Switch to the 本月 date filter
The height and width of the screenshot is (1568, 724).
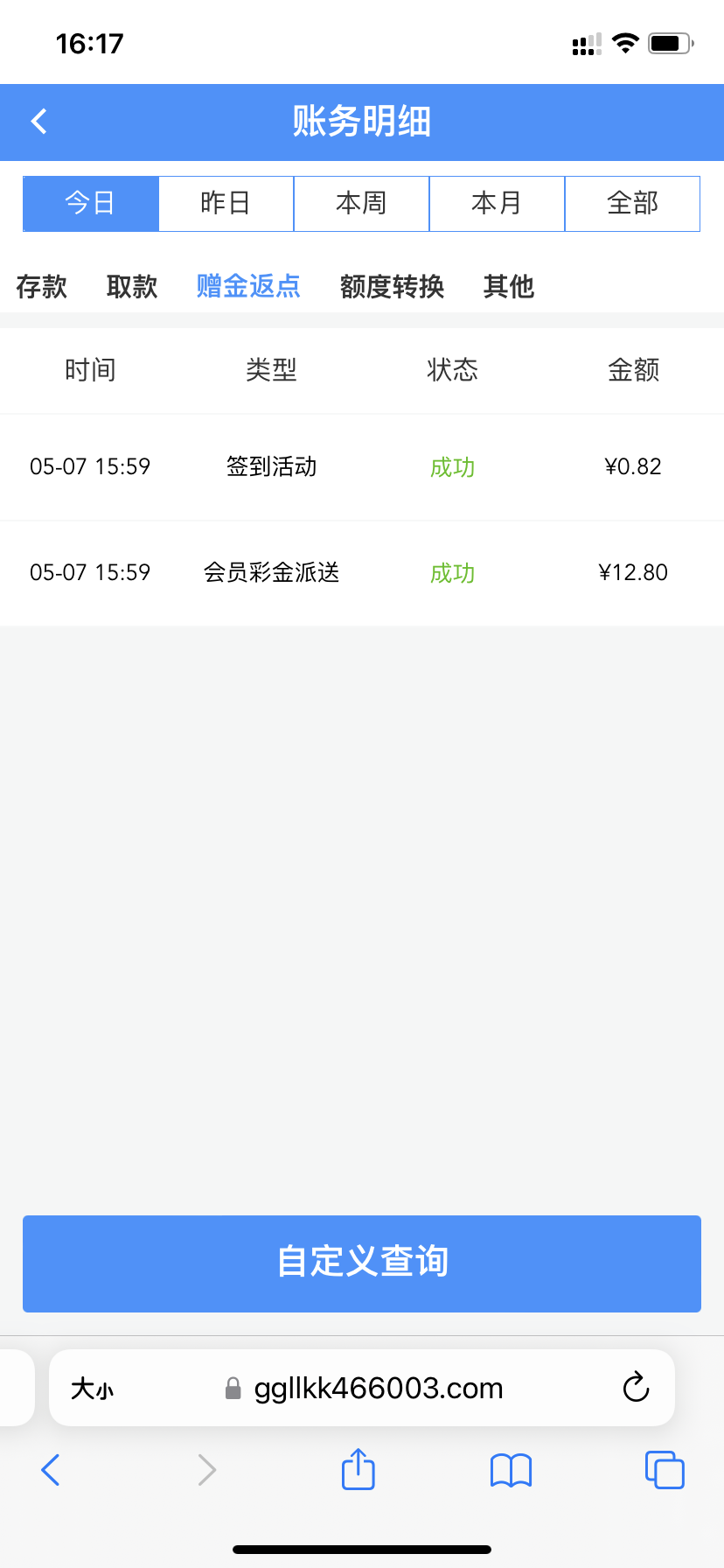tap(497, 204)
